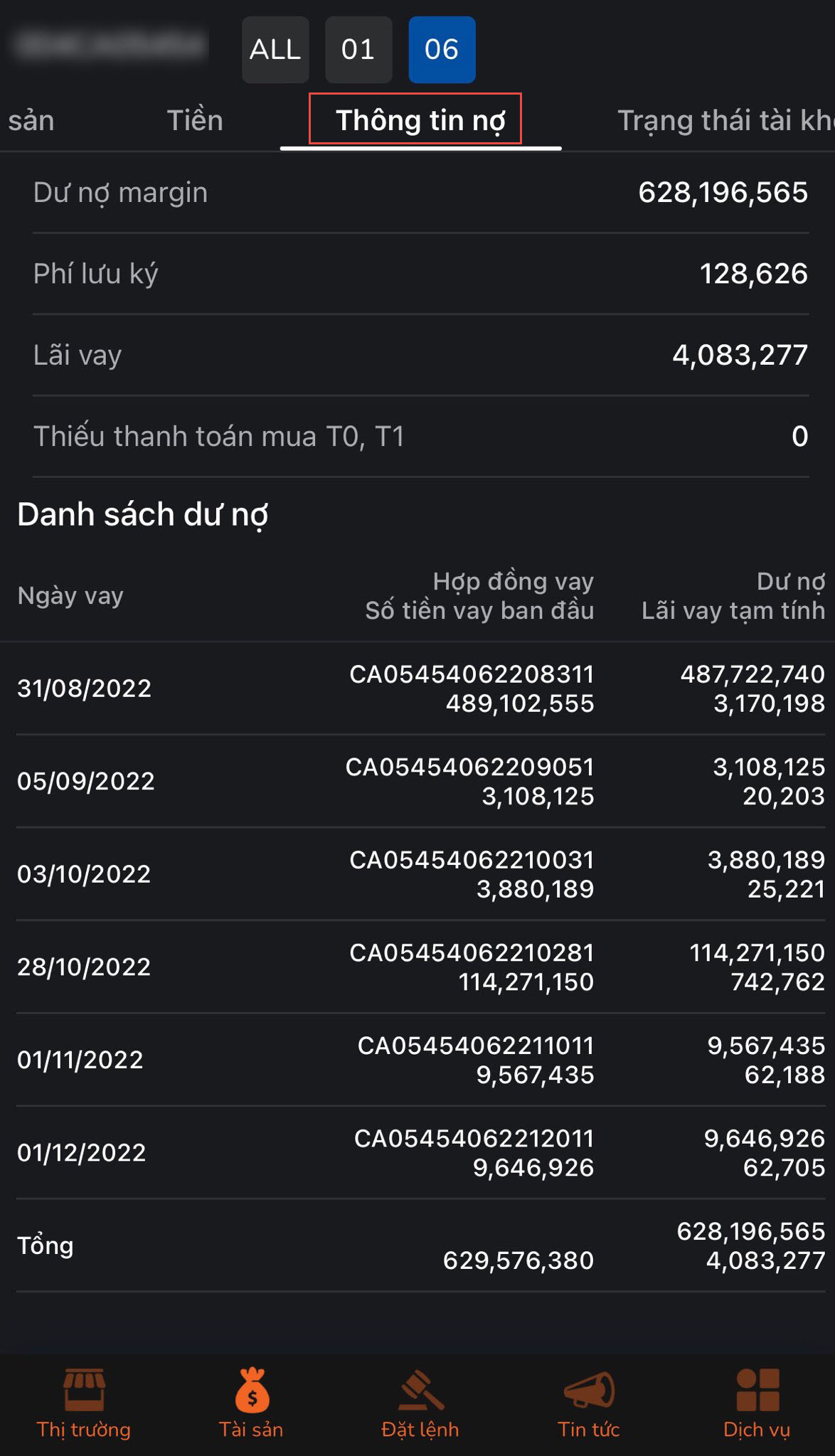Select the ALL account filter
This screenshot has height=1456, width=835.
coord(275,50)
